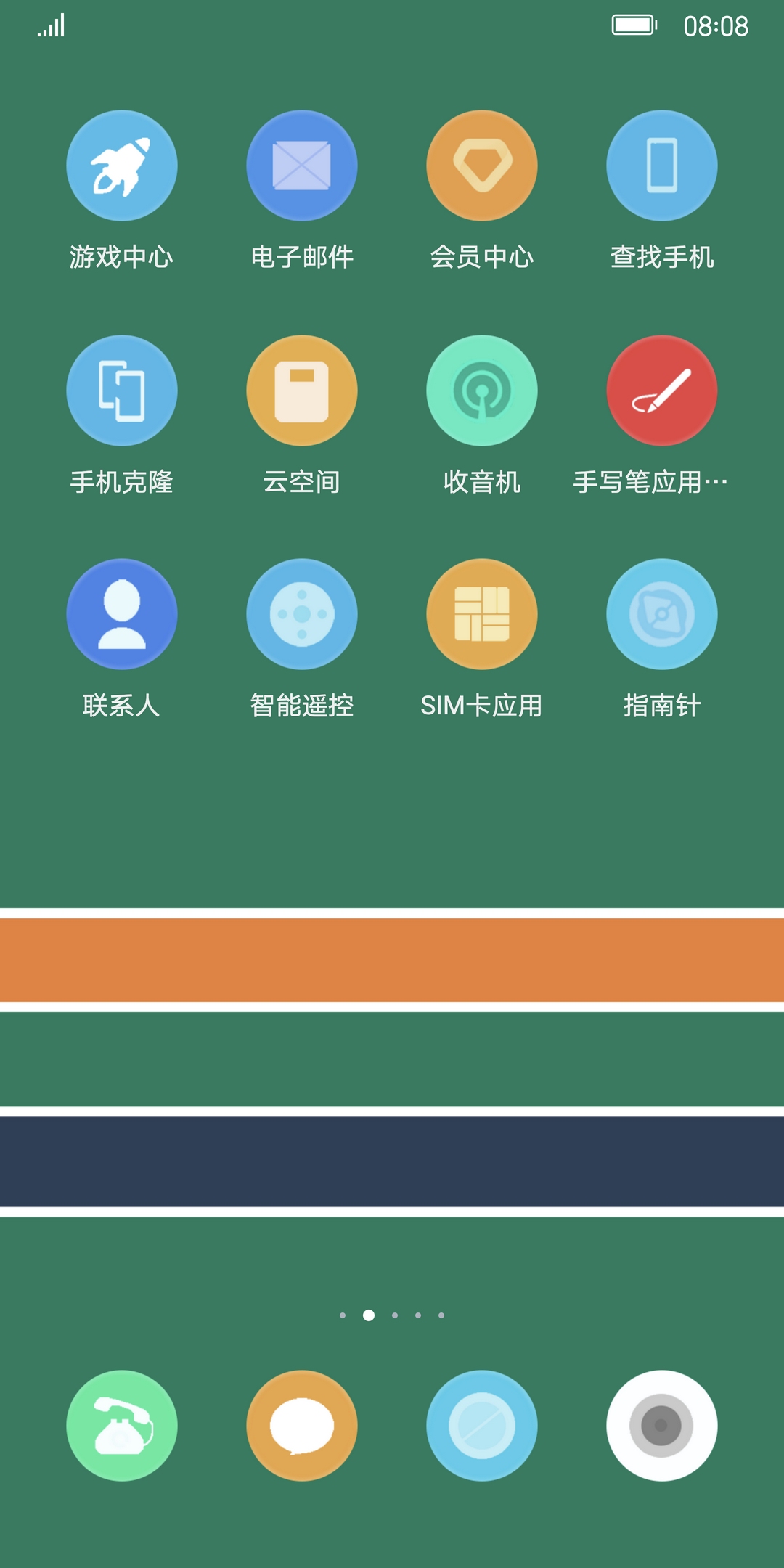This screenshot has height=1568, width=784.
Task: Launch the browser from the dock
Action: coord(482,1426)
